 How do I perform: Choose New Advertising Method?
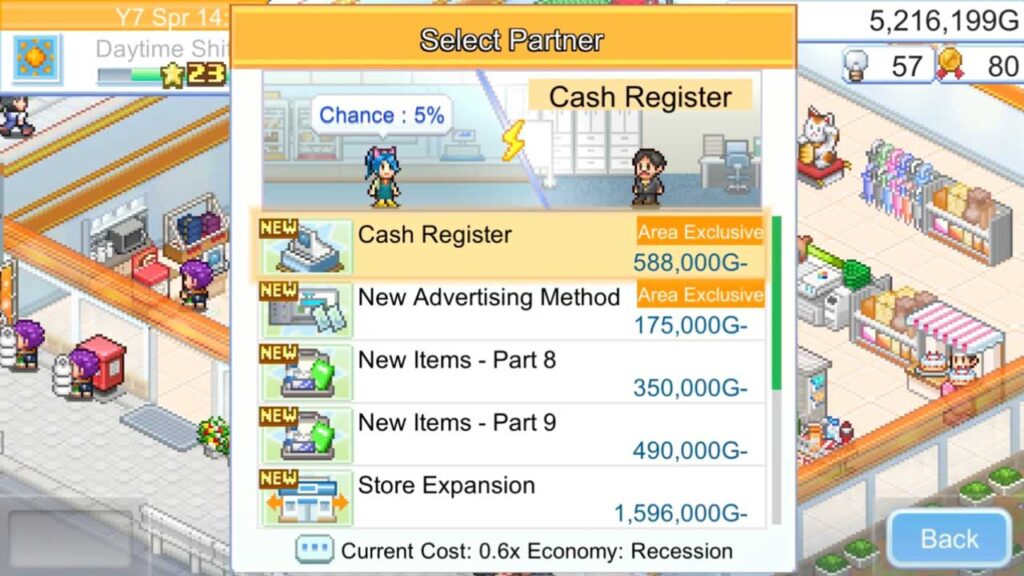click(510, 310)
